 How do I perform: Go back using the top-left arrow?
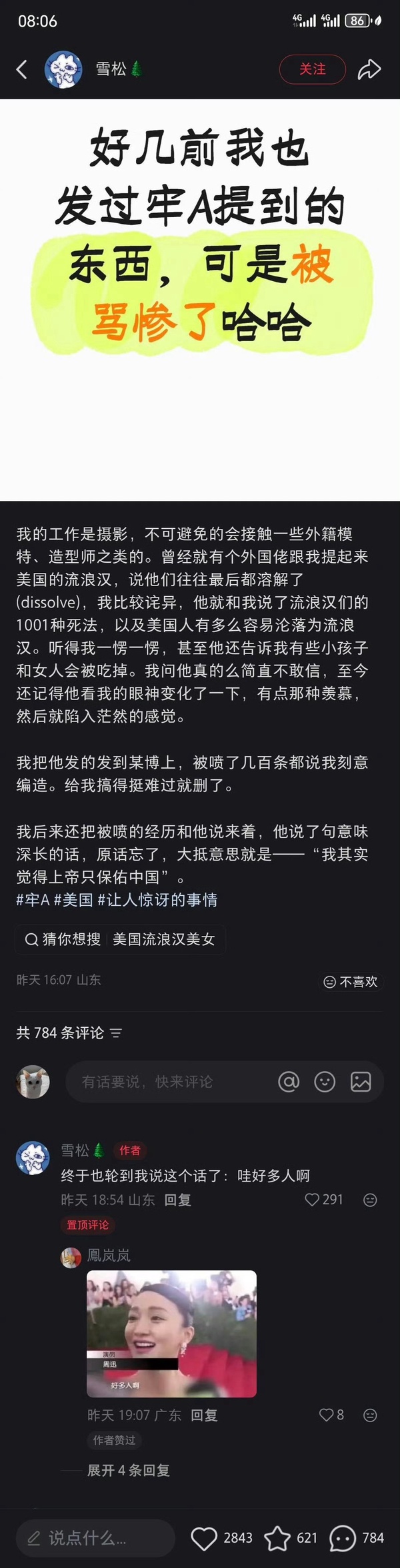[x=22, y=69]
